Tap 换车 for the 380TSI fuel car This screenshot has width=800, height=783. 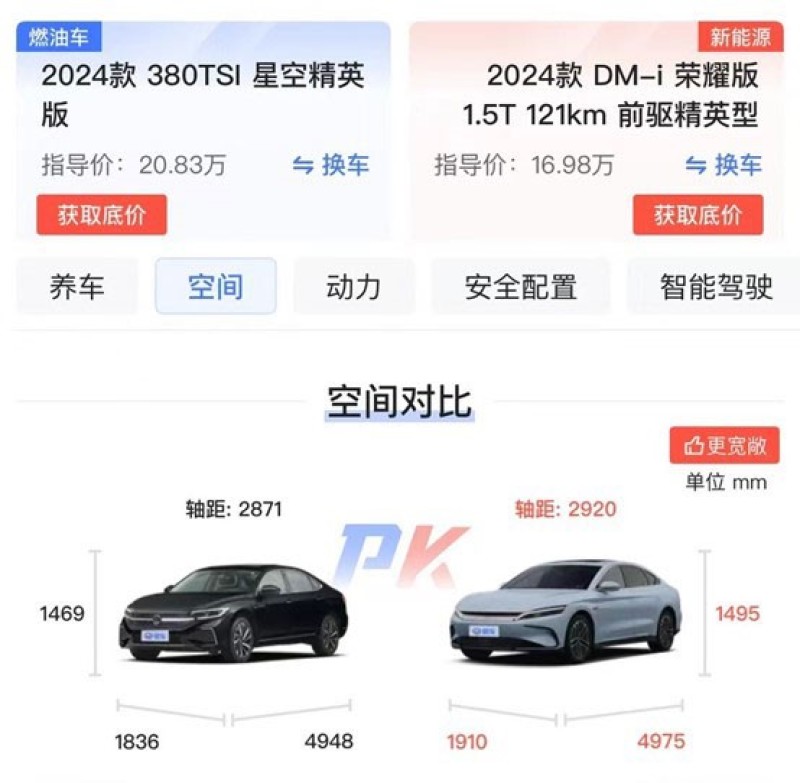tap(331, 165)
